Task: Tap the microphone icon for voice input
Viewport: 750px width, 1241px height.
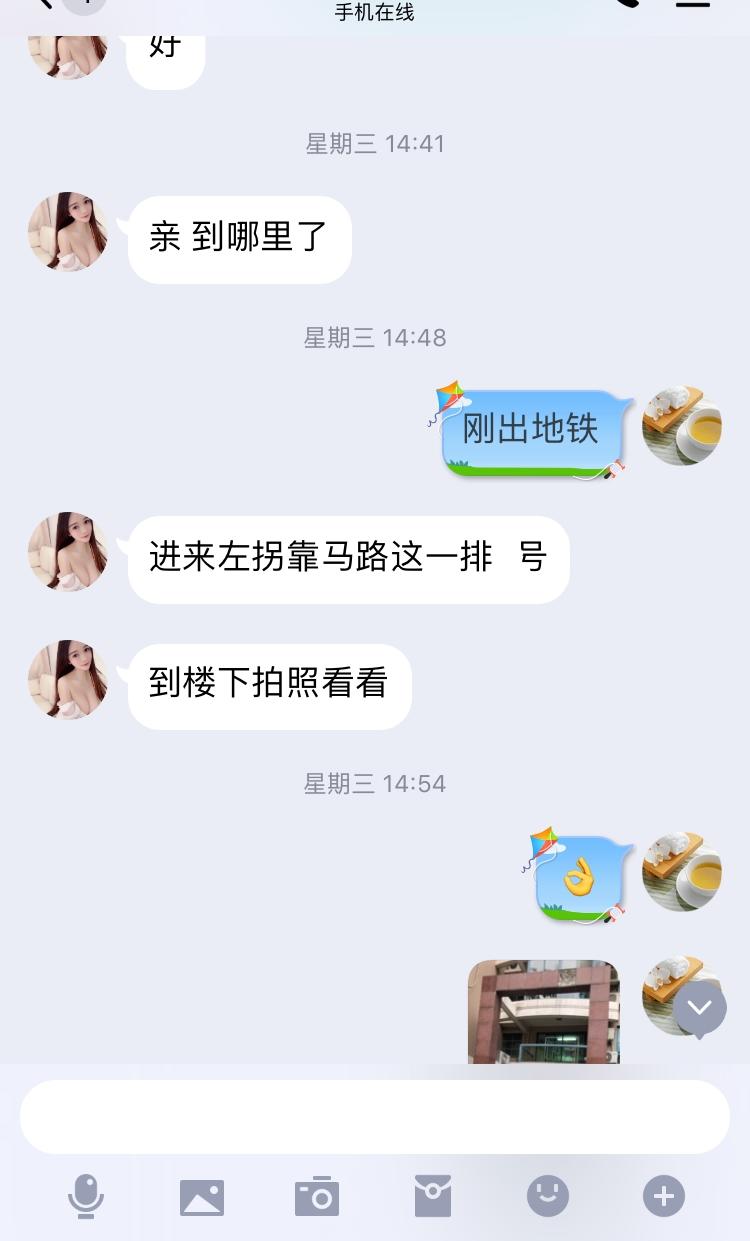Action: tap(86, 1196)
